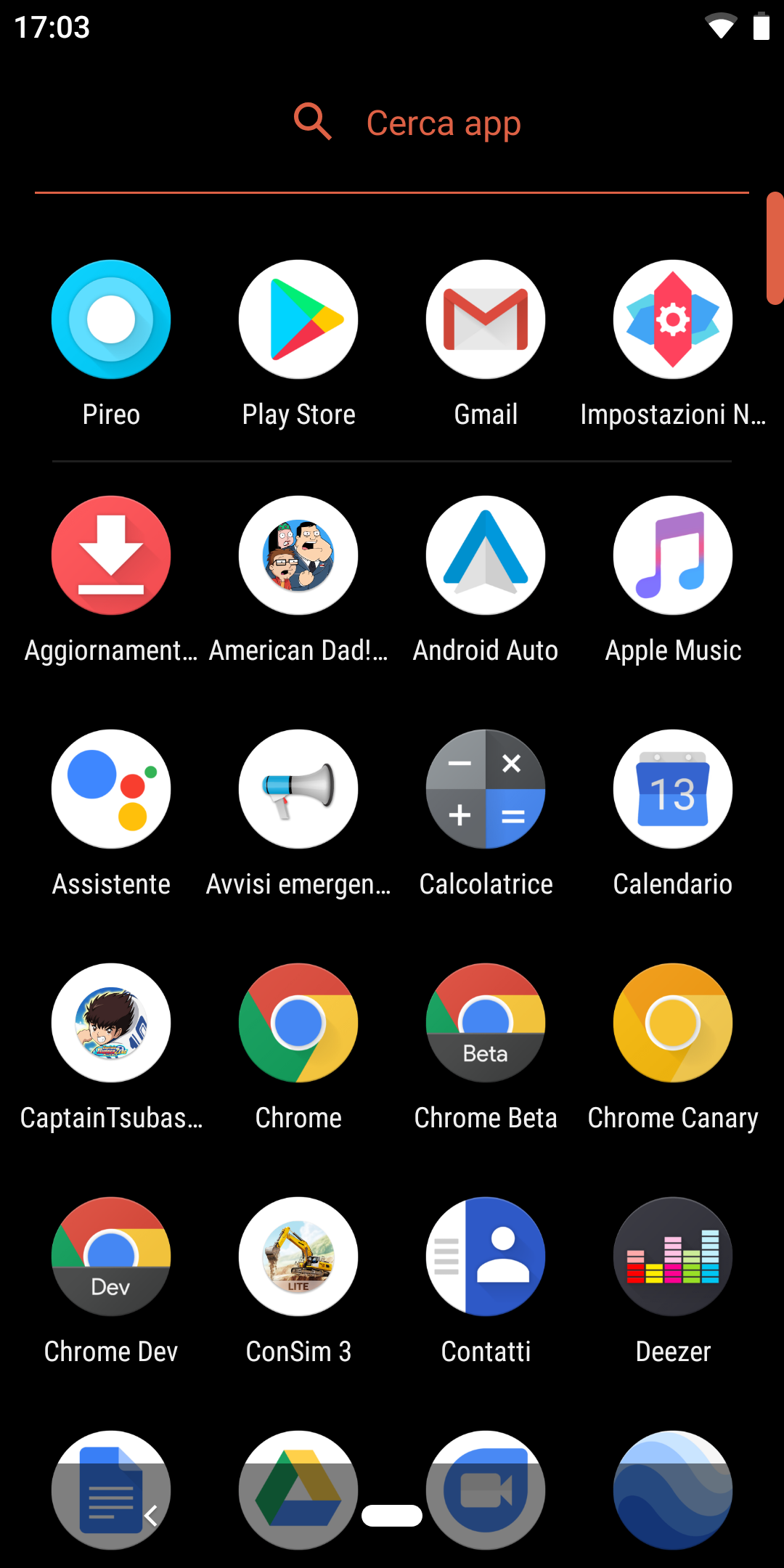
Task: Launch Apple Music
Action: pos(673,555)
